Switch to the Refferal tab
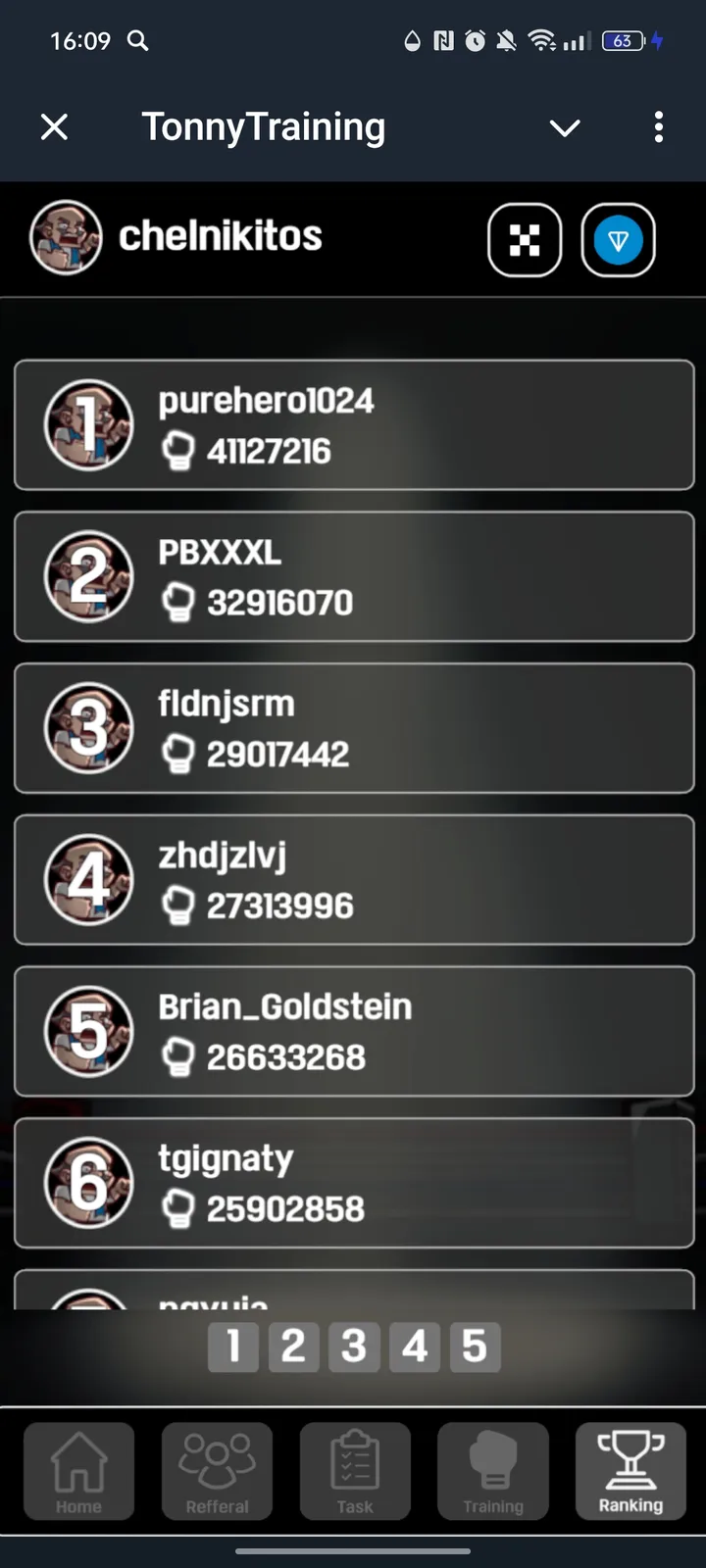Image resolution: width=706 pixels, height=1568 pixels. (217, 1471)
